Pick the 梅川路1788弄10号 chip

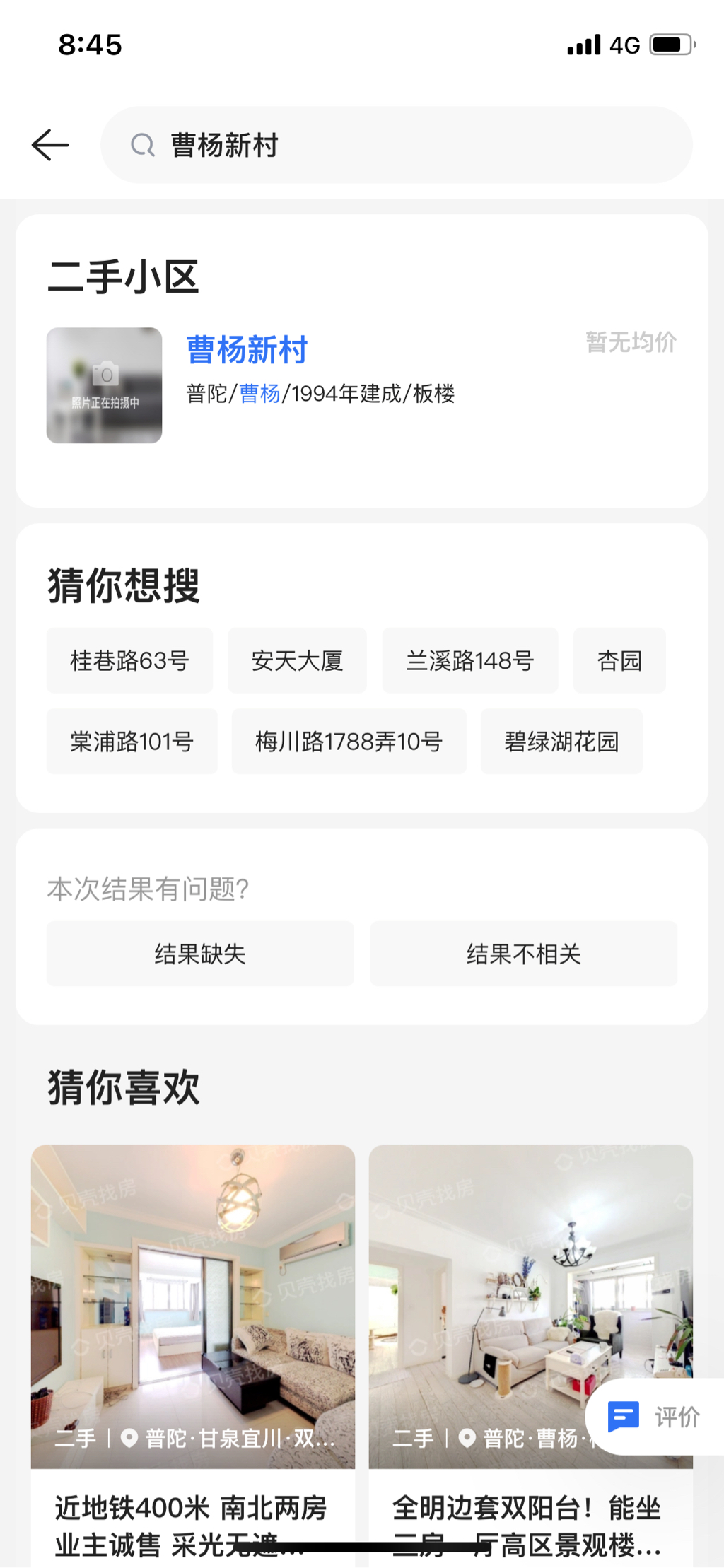click(x=349, y=741)
